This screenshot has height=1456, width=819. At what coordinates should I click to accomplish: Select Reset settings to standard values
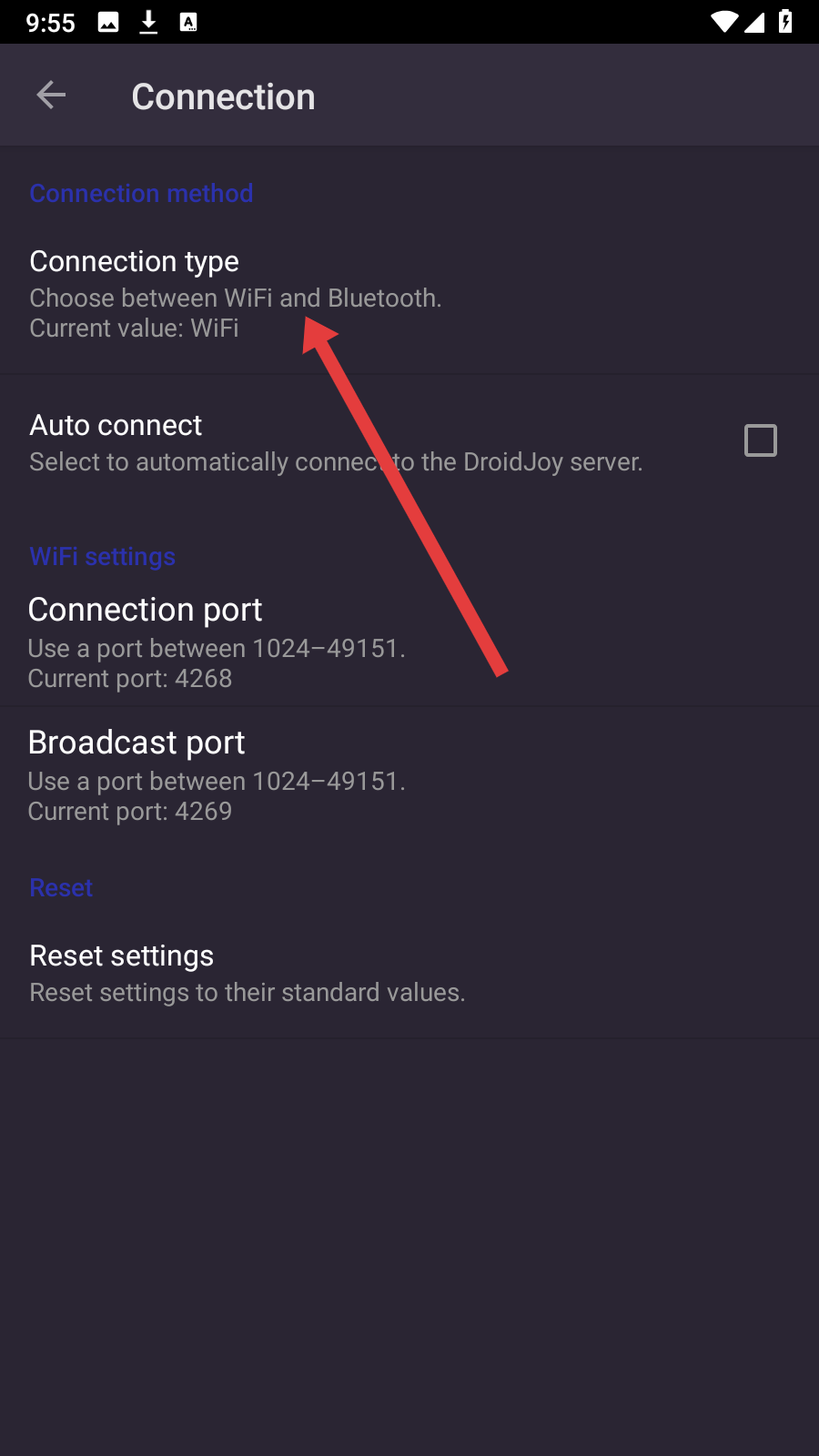pyautogui.click(x=409, y=973)
